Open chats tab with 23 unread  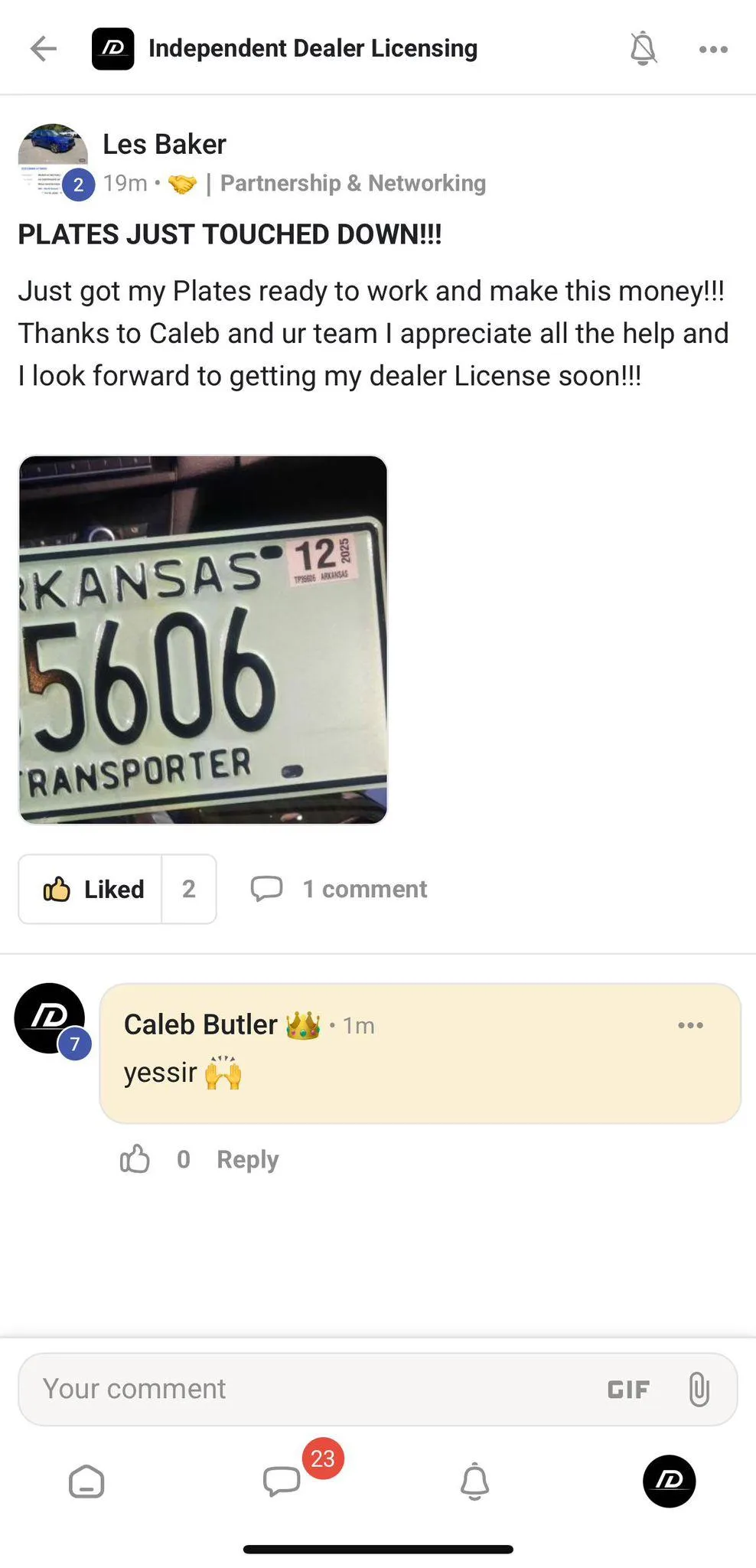pyautogui.click(x=282, y=1481)
